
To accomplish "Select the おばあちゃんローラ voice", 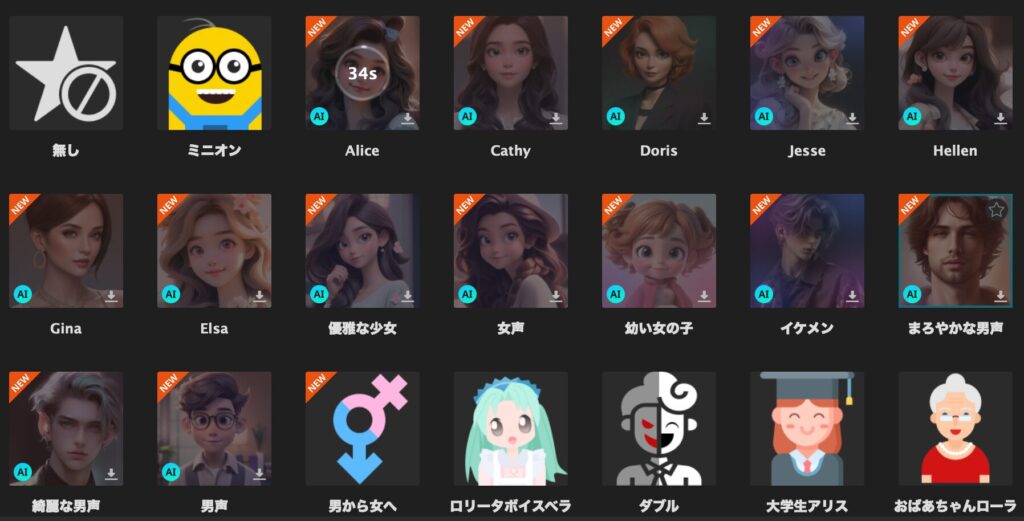I will [x=954, y=429].
